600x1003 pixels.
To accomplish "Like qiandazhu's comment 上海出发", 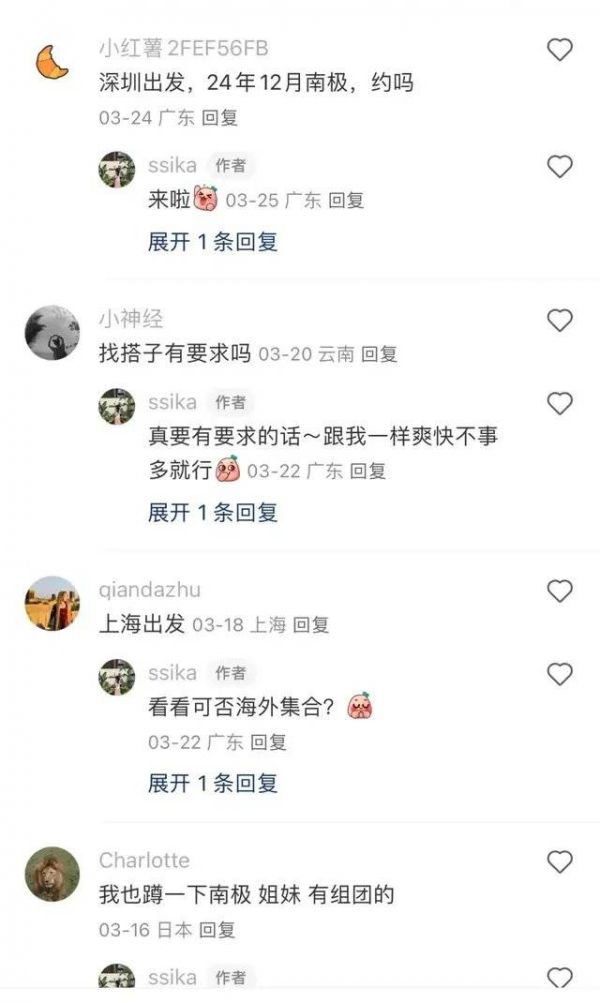I will [560, 592].
